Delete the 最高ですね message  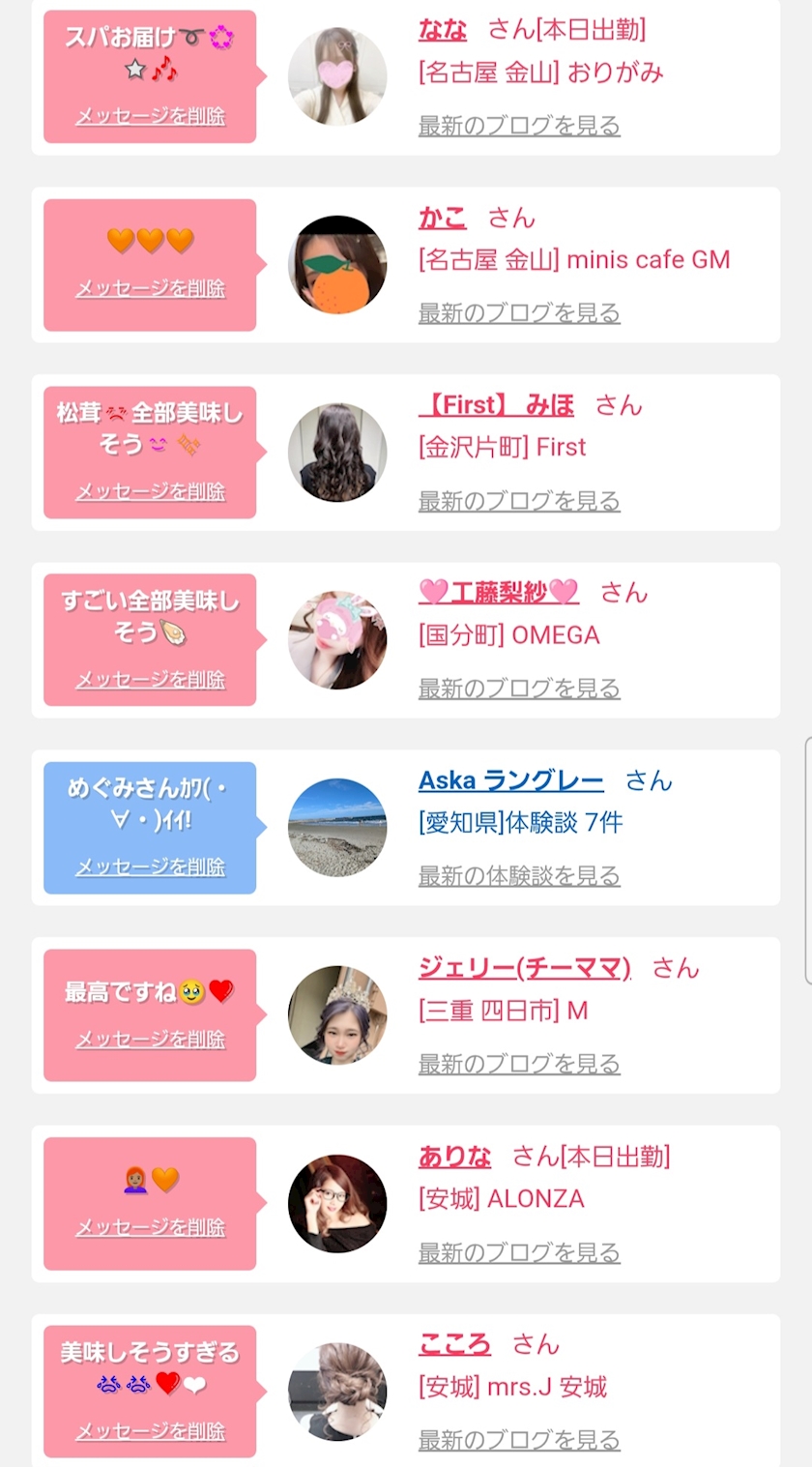click(x=150, y=1040)
